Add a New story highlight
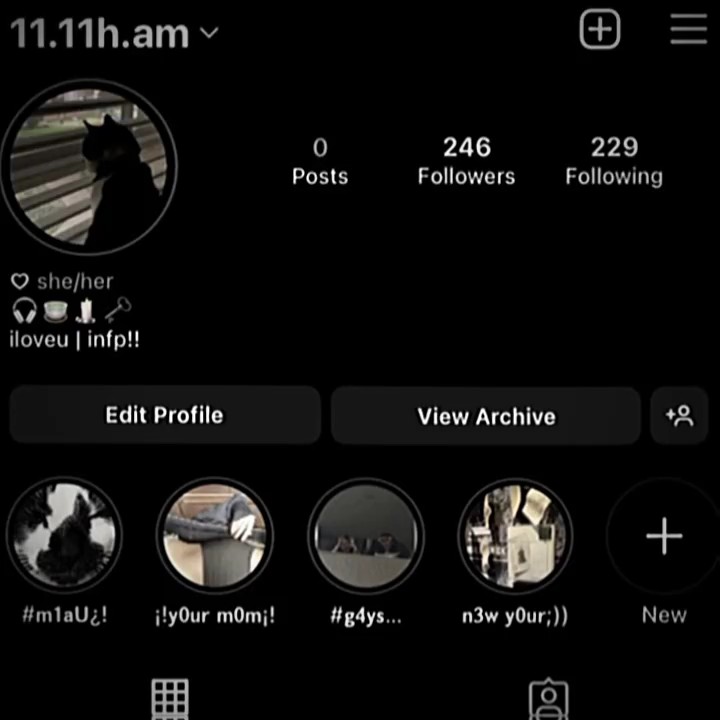 [x=664, y=538]
